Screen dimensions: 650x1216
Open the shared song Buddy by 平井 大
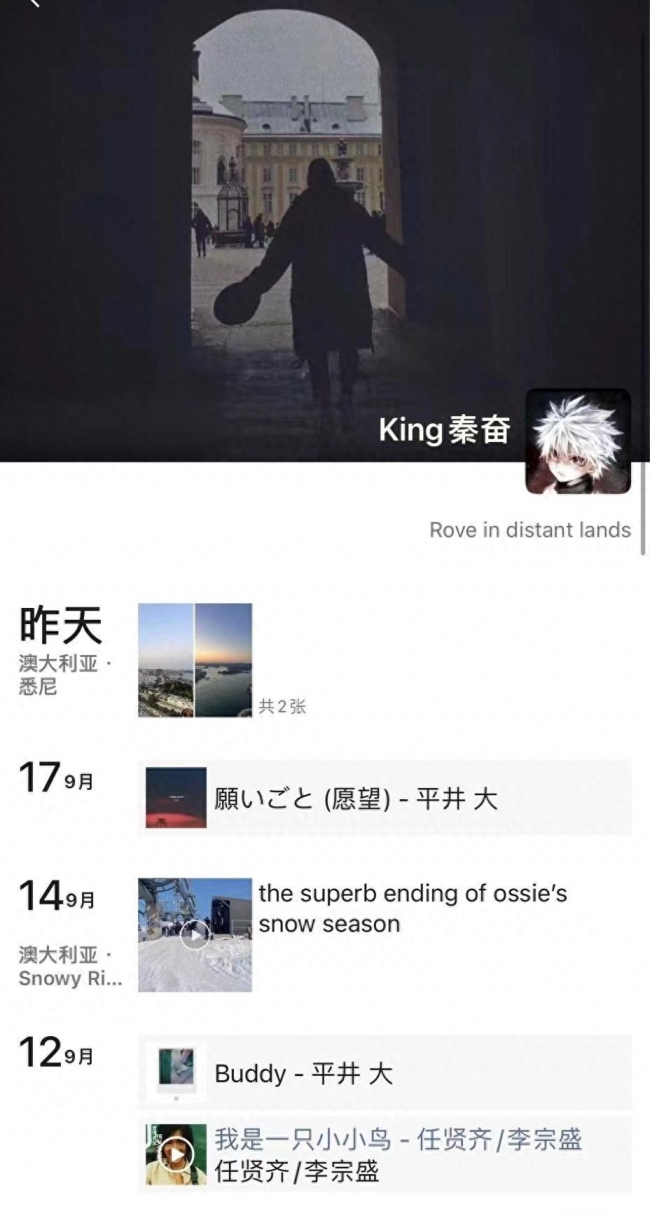tap(384, 1073)
